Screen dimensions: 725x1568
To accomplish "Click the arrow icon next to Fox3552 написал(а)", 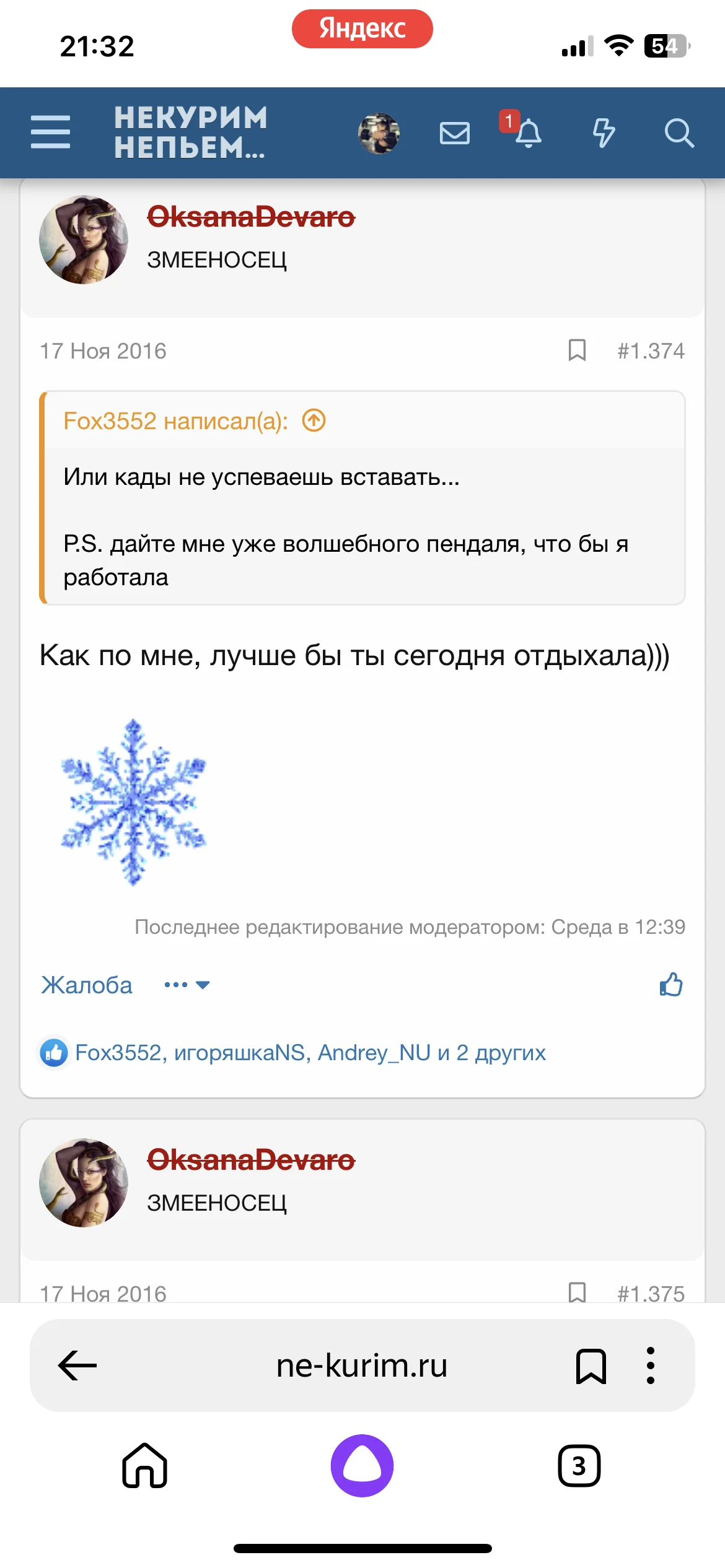I will [313, 421].
